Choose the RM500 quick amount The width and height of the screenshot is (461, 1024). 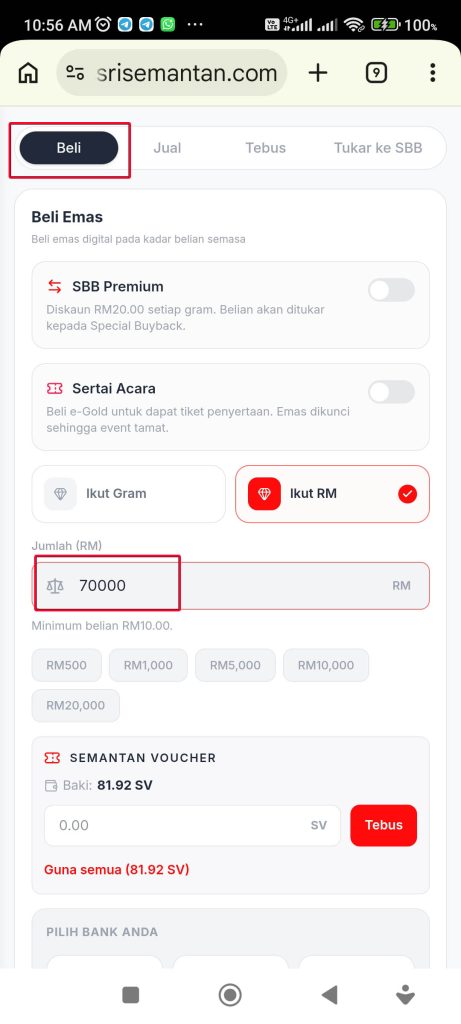tap(67, 665)
